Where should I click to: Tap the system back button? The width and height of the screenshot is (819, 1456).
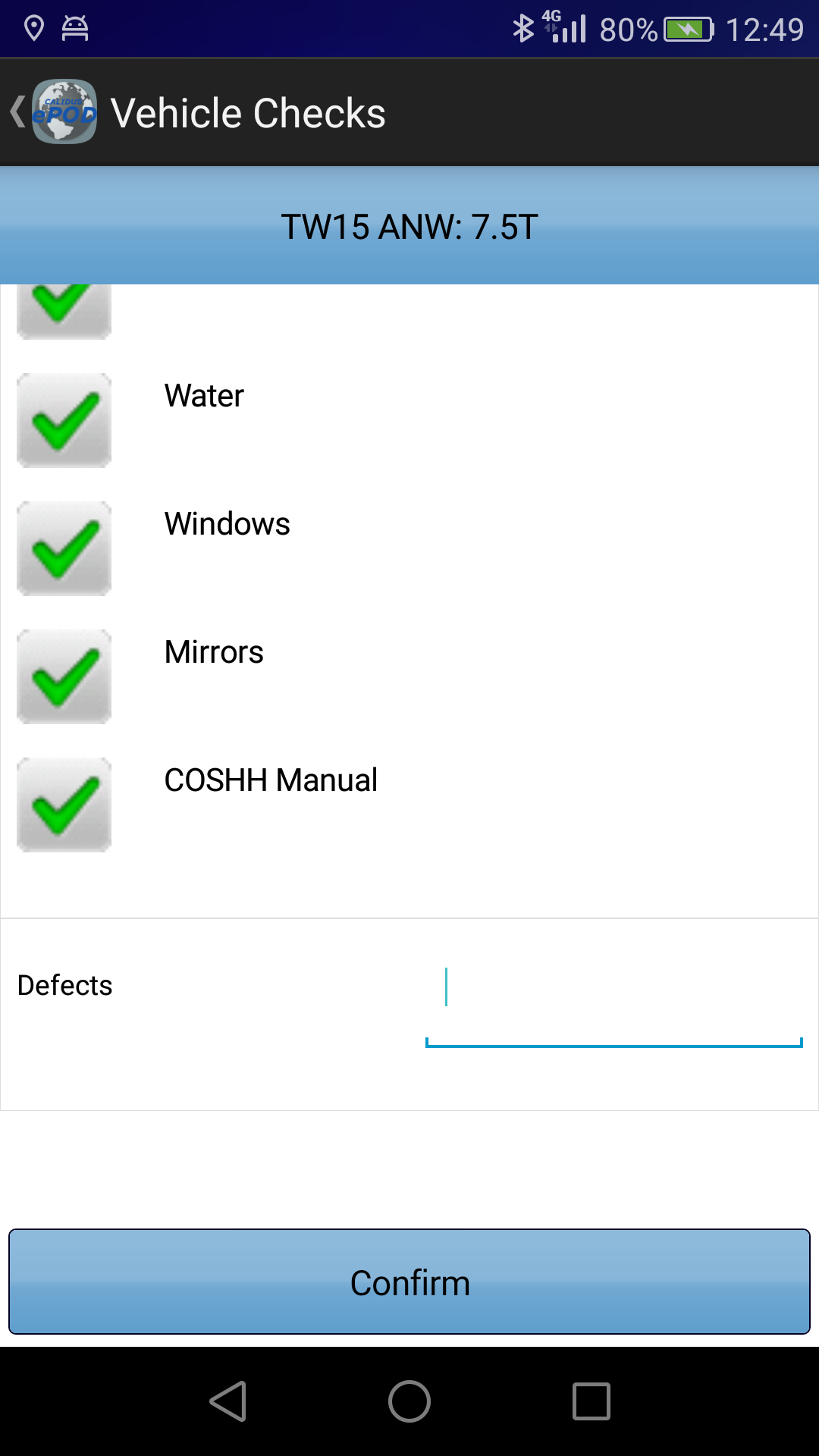click(227, 1401)
